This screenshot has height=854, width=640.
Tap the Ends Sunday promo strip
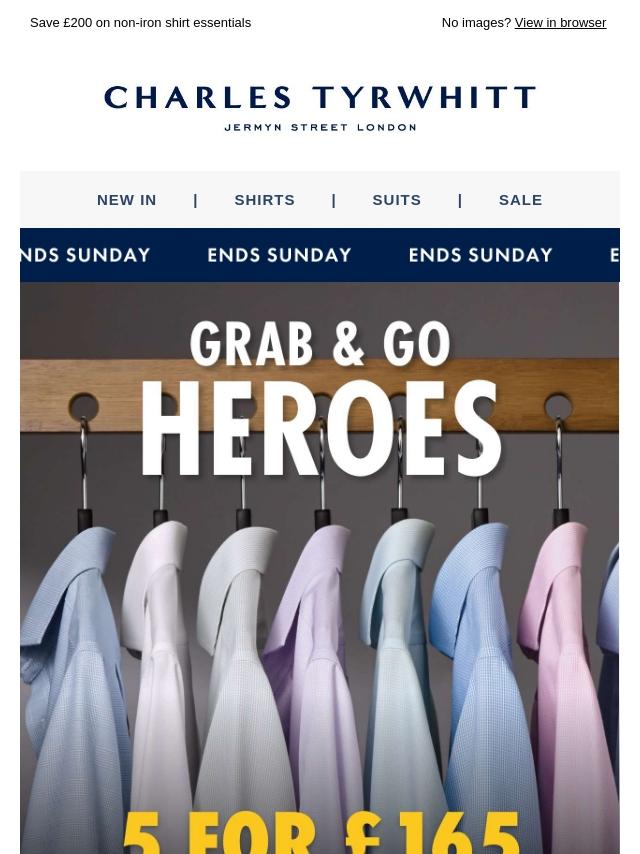(320, 255)
